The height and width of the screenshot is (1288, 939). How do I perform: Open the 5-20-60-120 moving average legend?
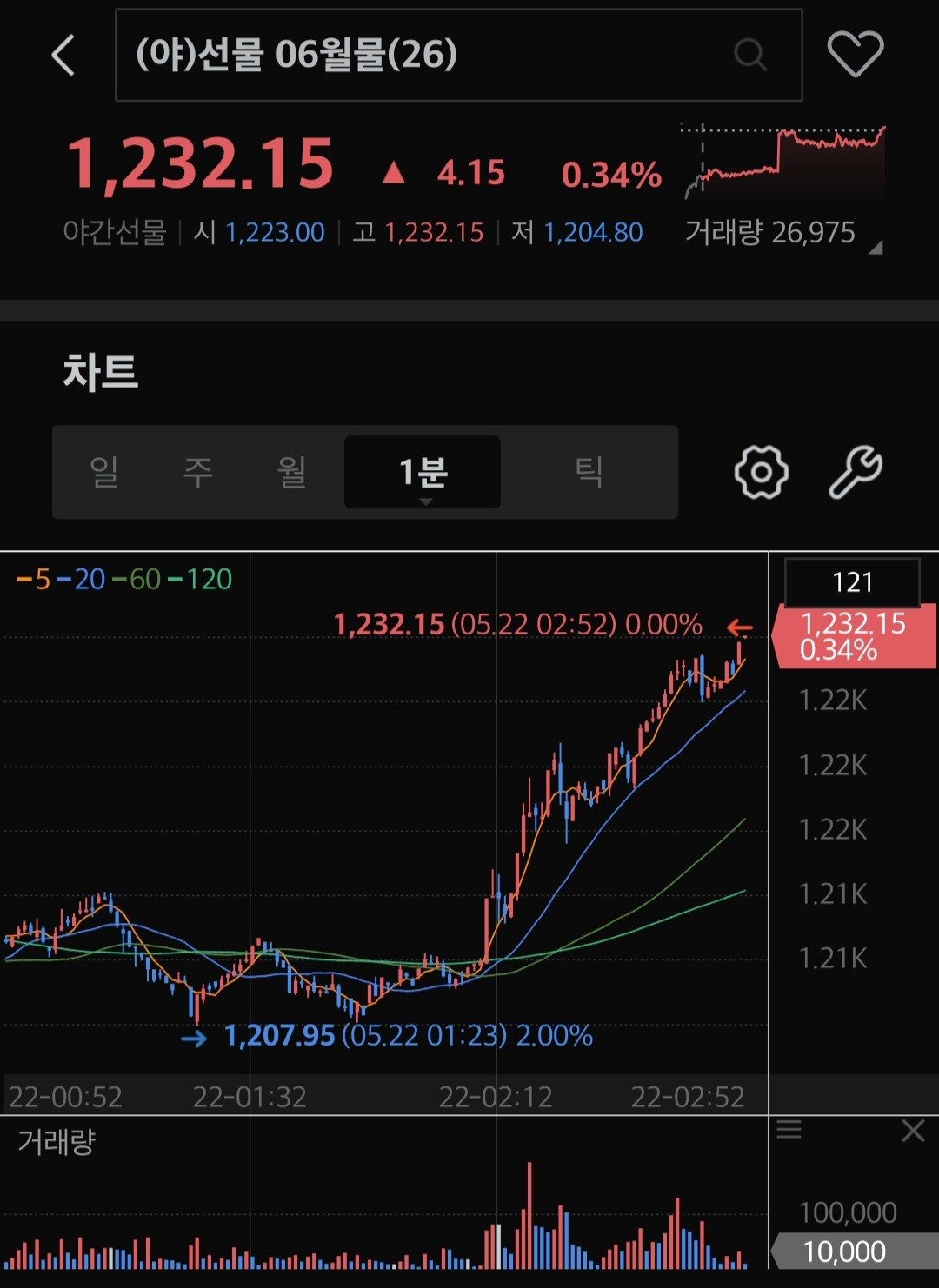pos(124,579)
